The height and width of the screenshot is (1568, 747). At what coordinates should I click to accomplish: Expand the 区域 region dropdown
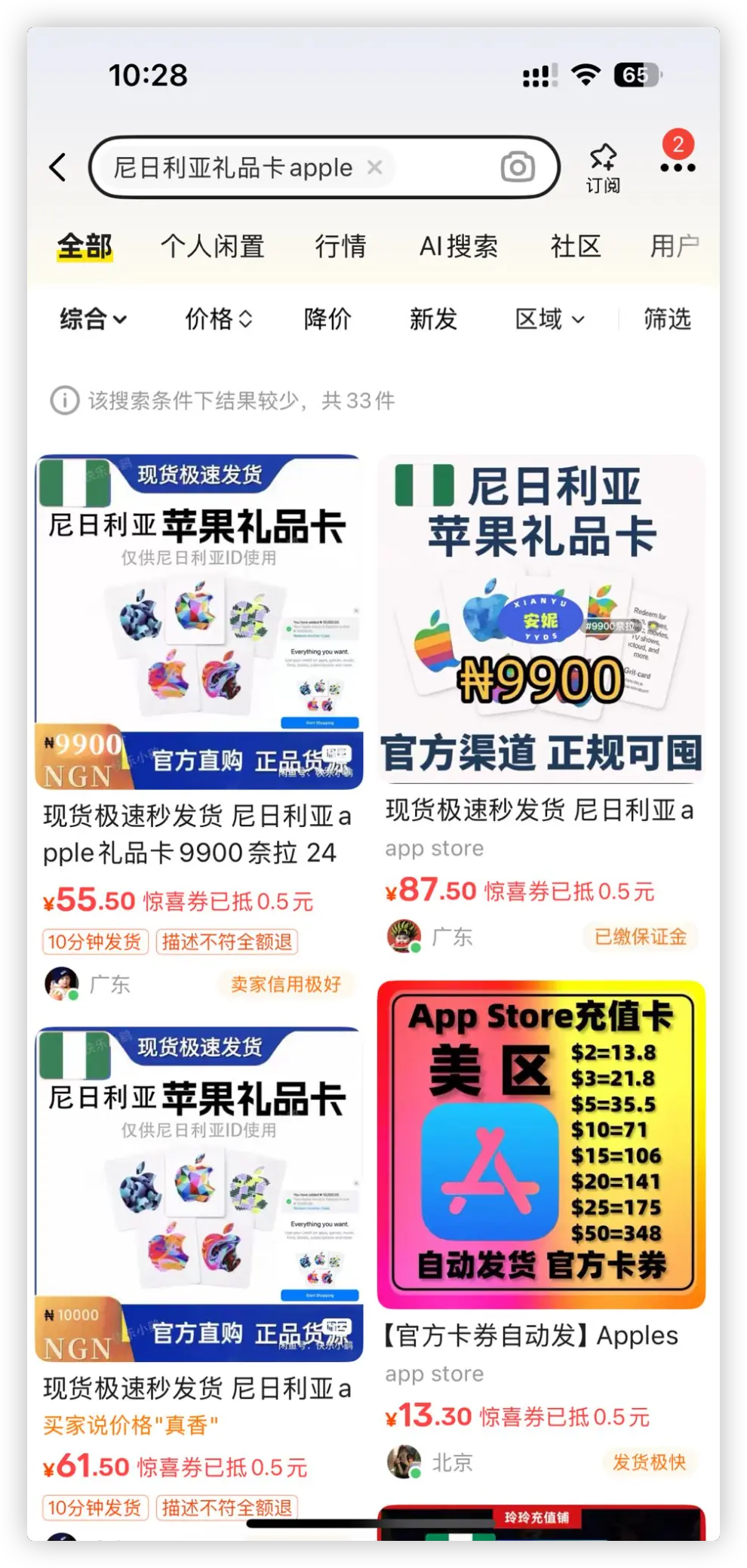(x=549, y=319)
